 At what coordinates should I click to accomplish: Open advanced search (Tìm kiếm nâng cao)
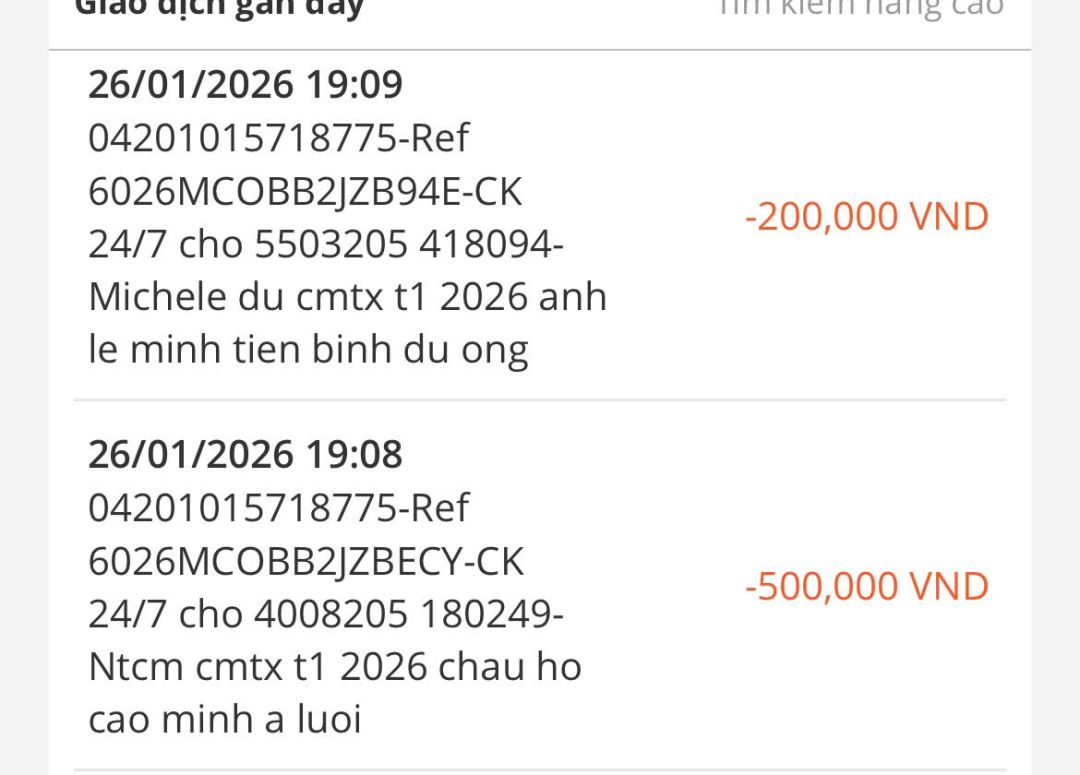pos(860,8)
